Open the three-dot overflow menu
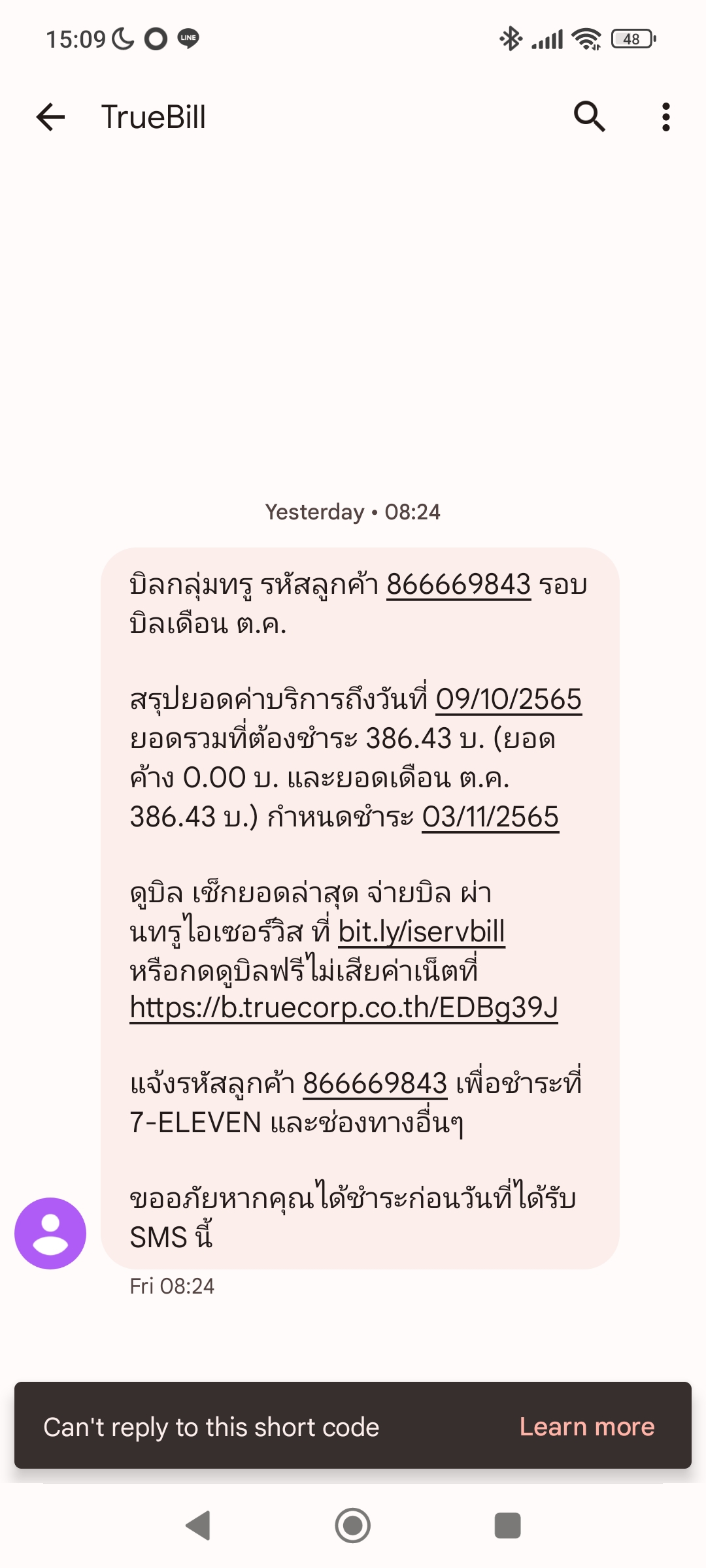 point(665,118)
